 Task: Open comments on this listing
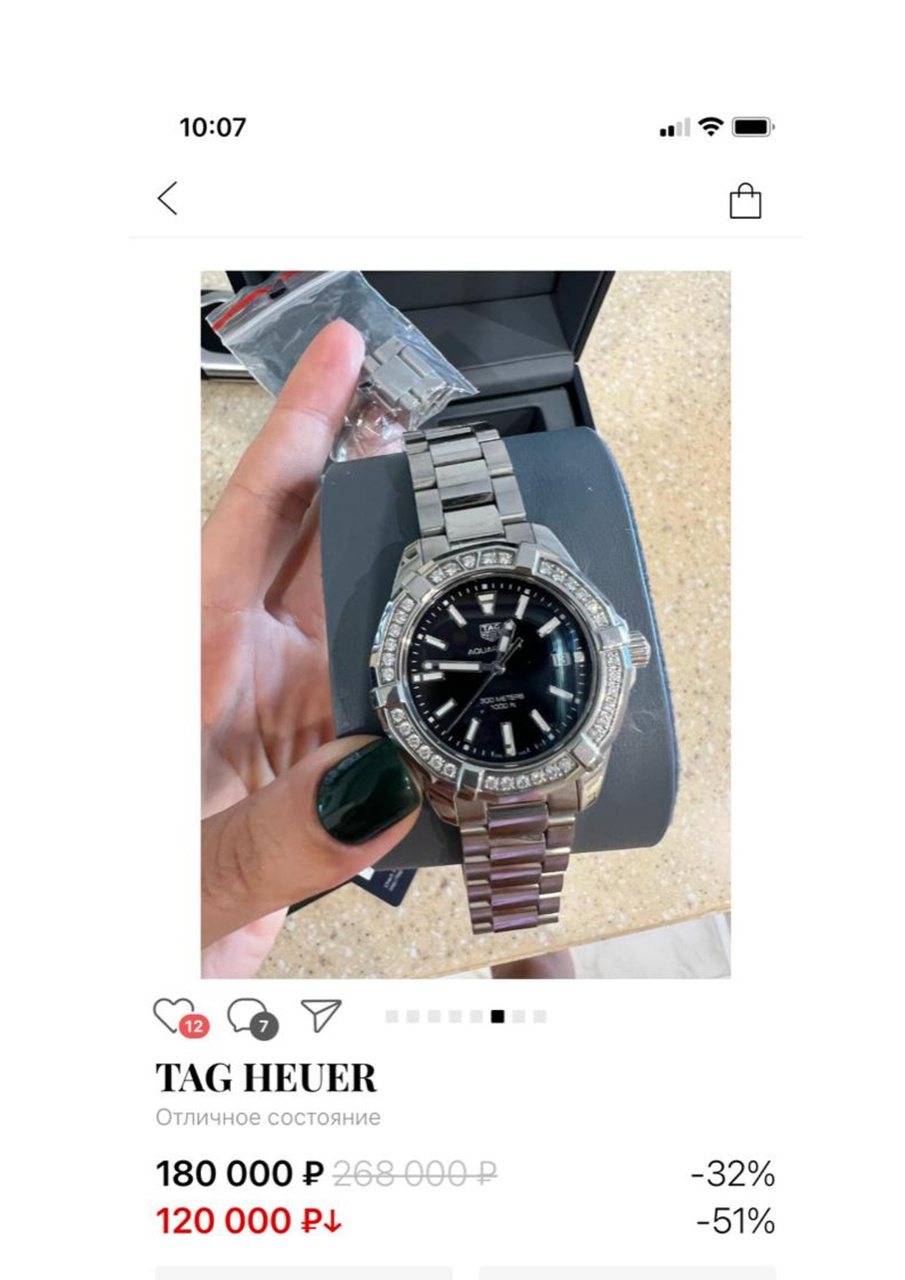tap(246, 1015)
